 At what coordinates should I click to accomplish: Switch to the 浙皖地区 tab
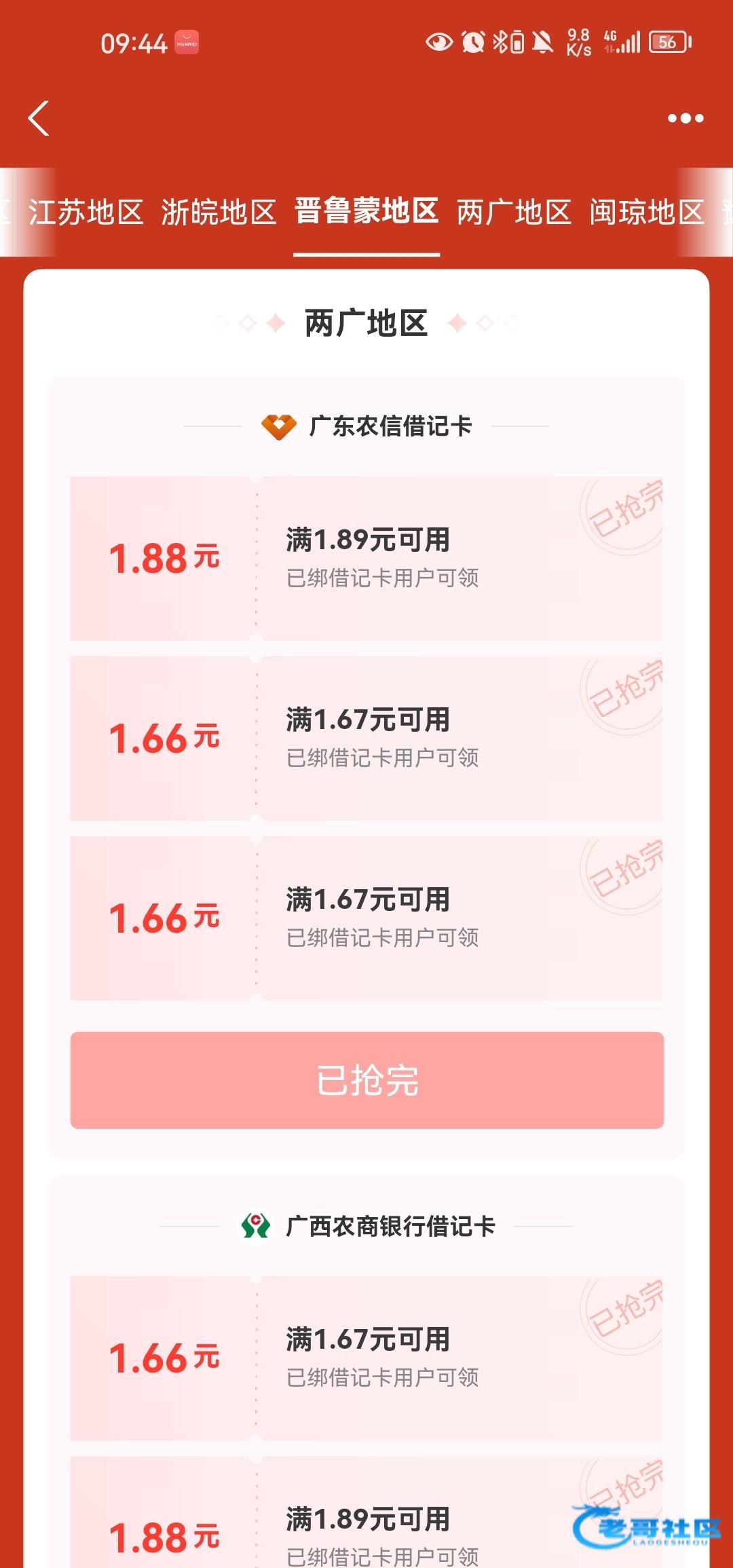pos(219,212)
